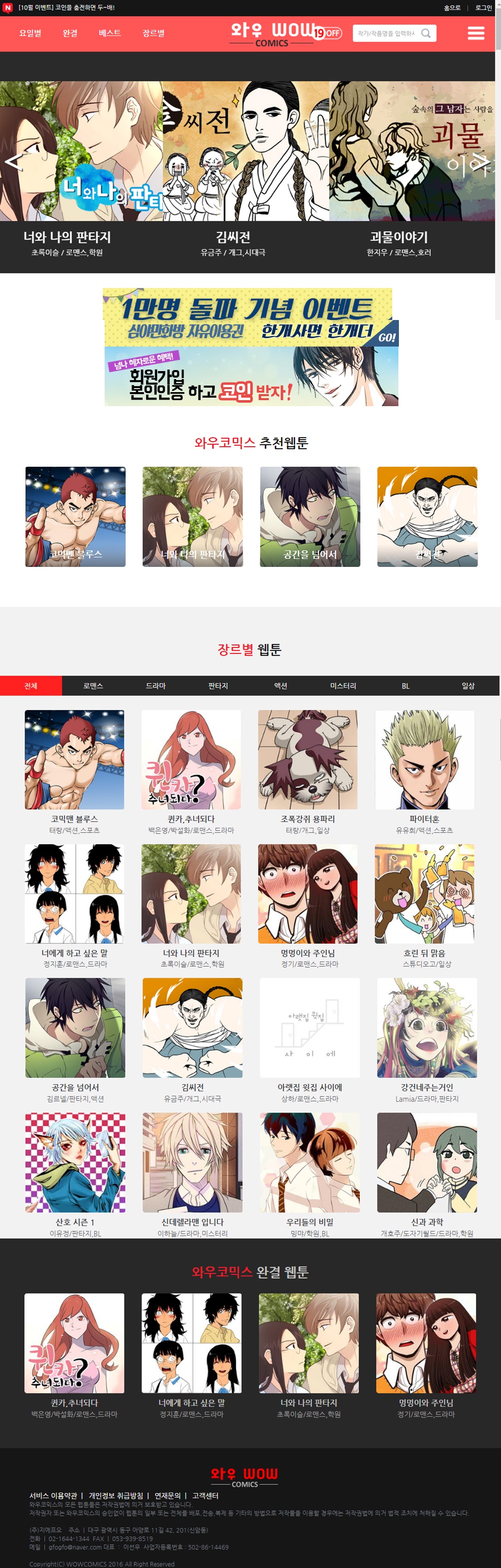Go to the 완결 section
This screenshot has height=1568, width=501.
pos(70,34)
